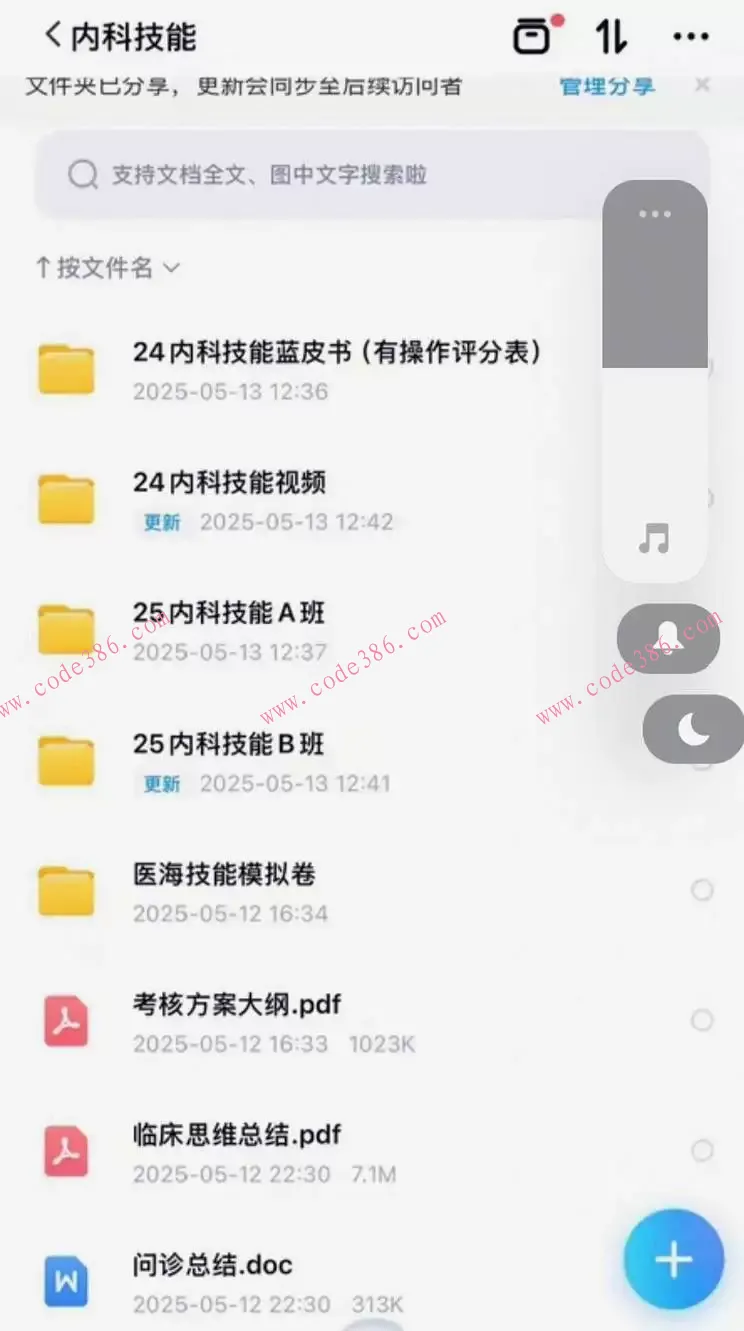Tap the moon dark-mode icon

click(x=693, y=730)
